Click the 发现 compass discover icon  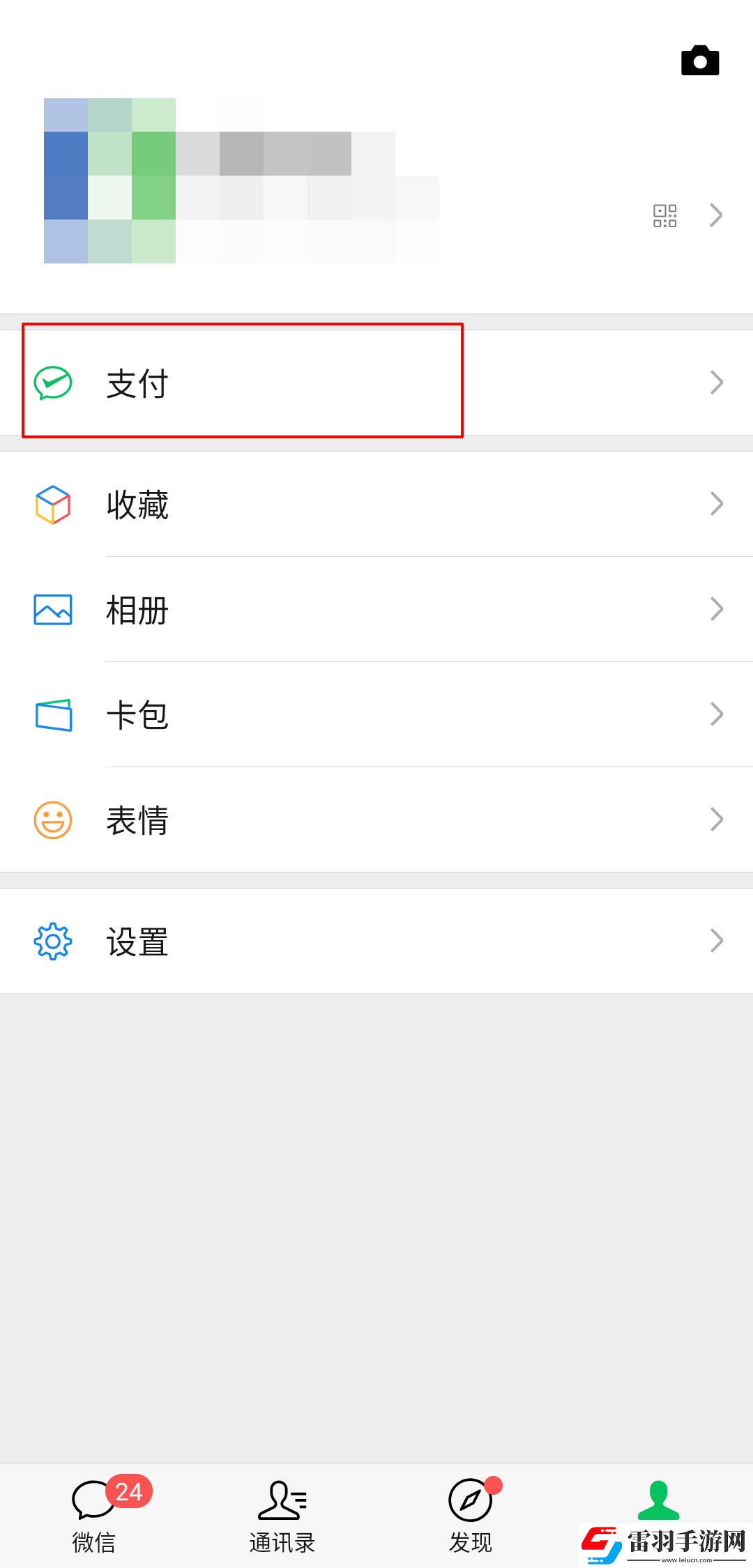point(471,1501)
